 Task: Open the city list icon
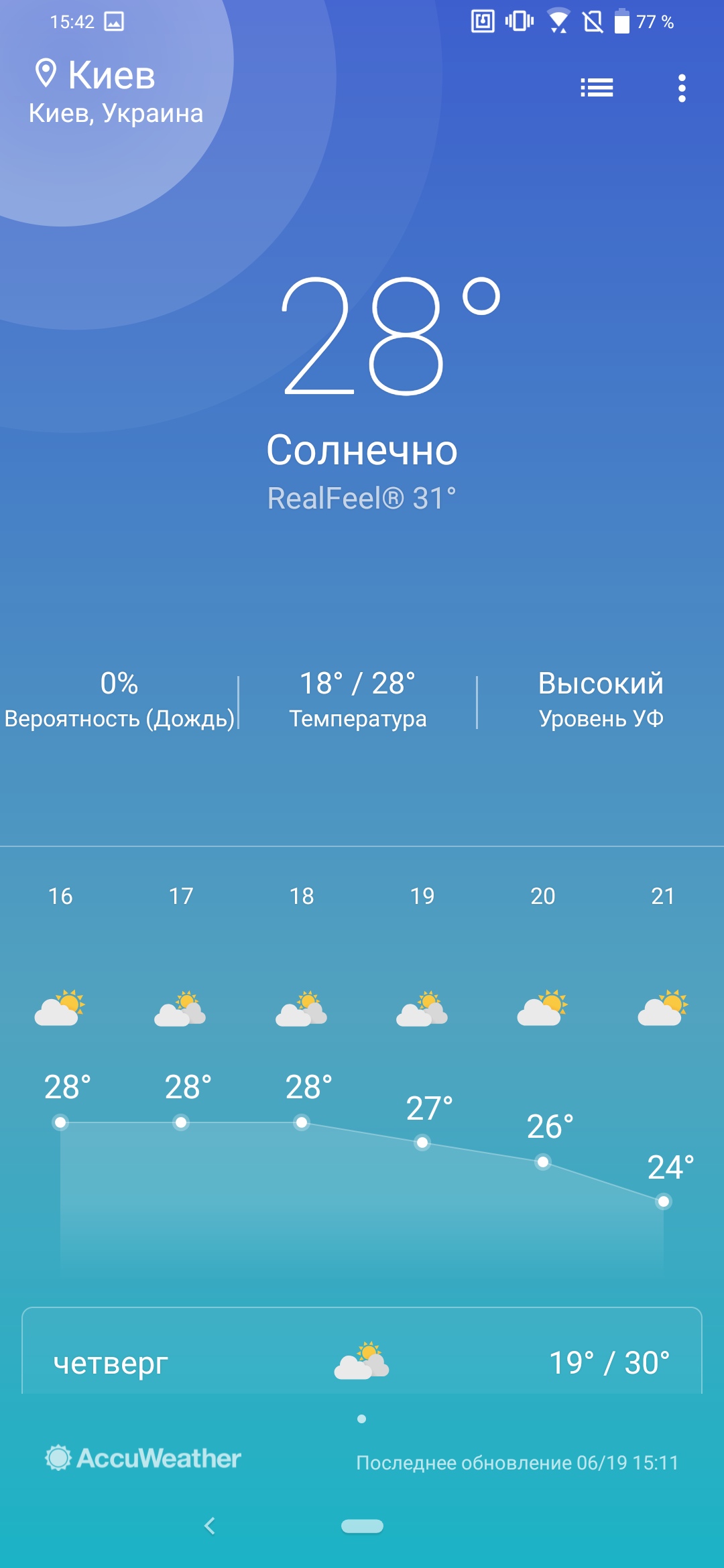tap(597, 88)
